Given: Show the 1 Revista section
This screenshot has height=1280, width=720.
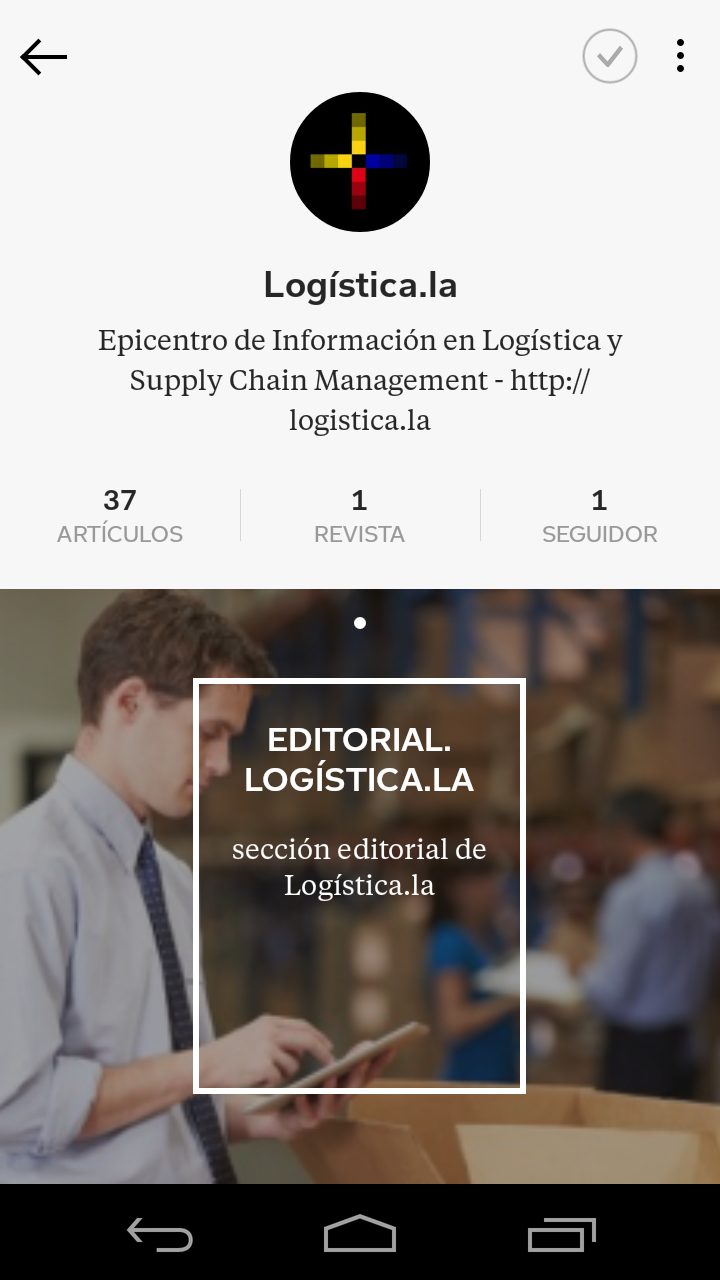Looking at the screenshot, I should [x=359, y=516].
